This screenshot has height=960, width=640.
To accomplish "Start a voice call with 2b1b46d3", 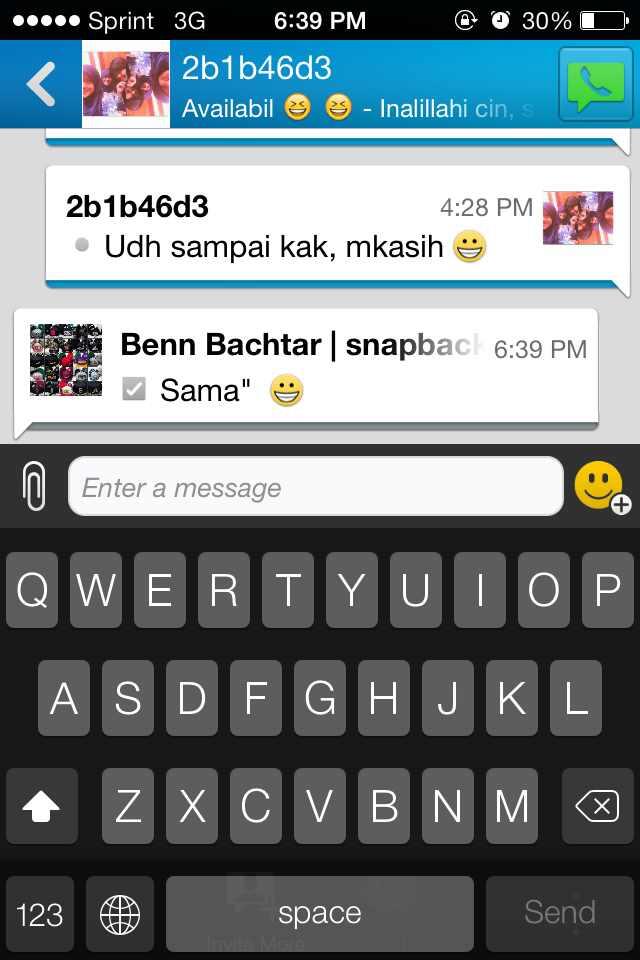I will click(x=595, y=85).
